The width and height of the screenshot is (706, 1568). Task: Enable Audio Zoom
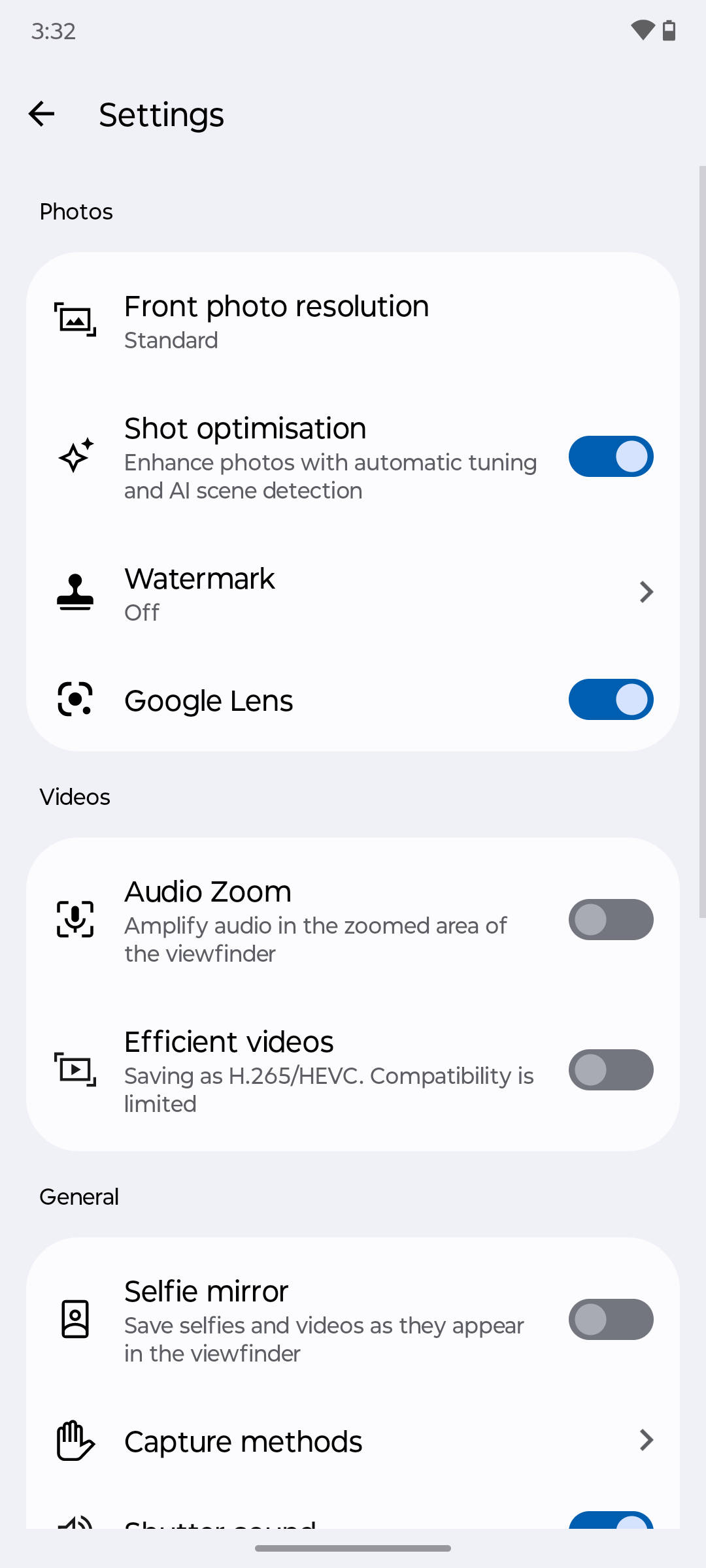[x=611, y=919]
